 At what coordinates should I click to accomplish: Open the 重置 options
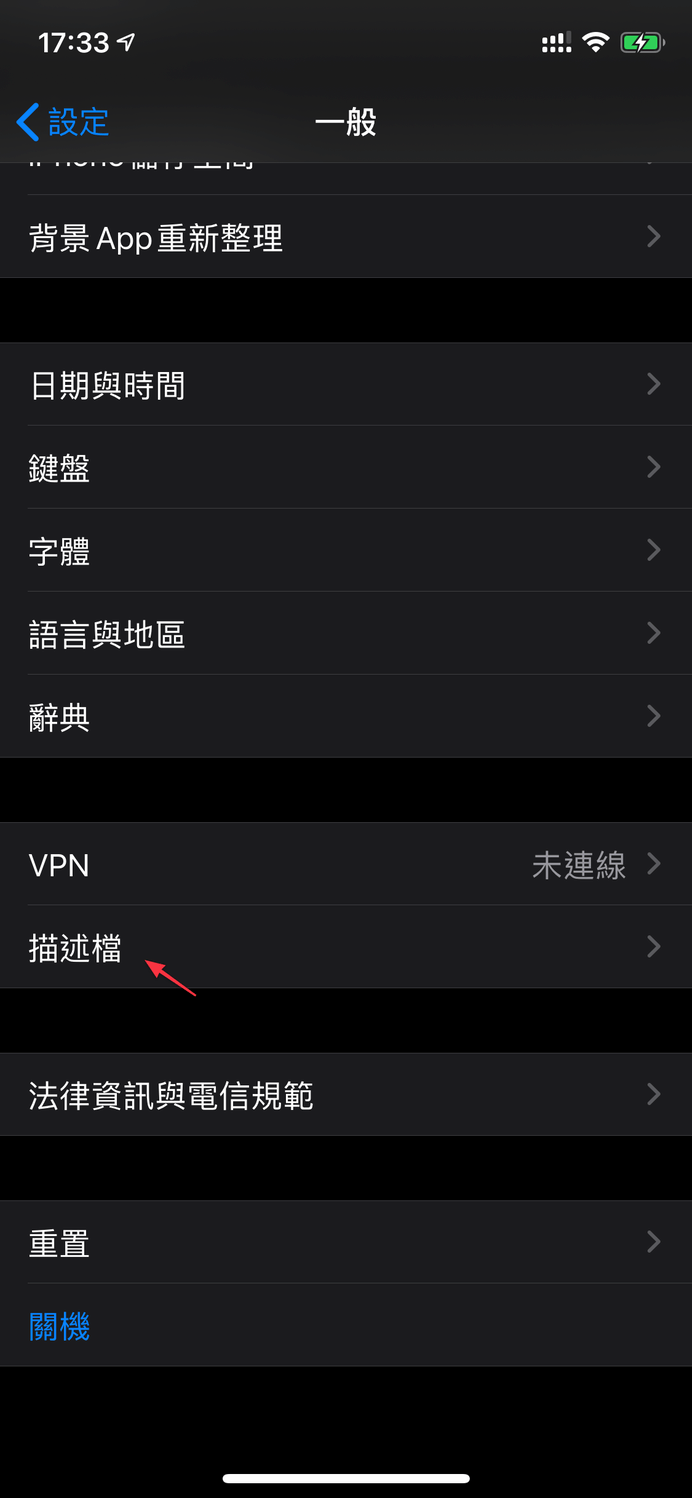coord(346,1242)
